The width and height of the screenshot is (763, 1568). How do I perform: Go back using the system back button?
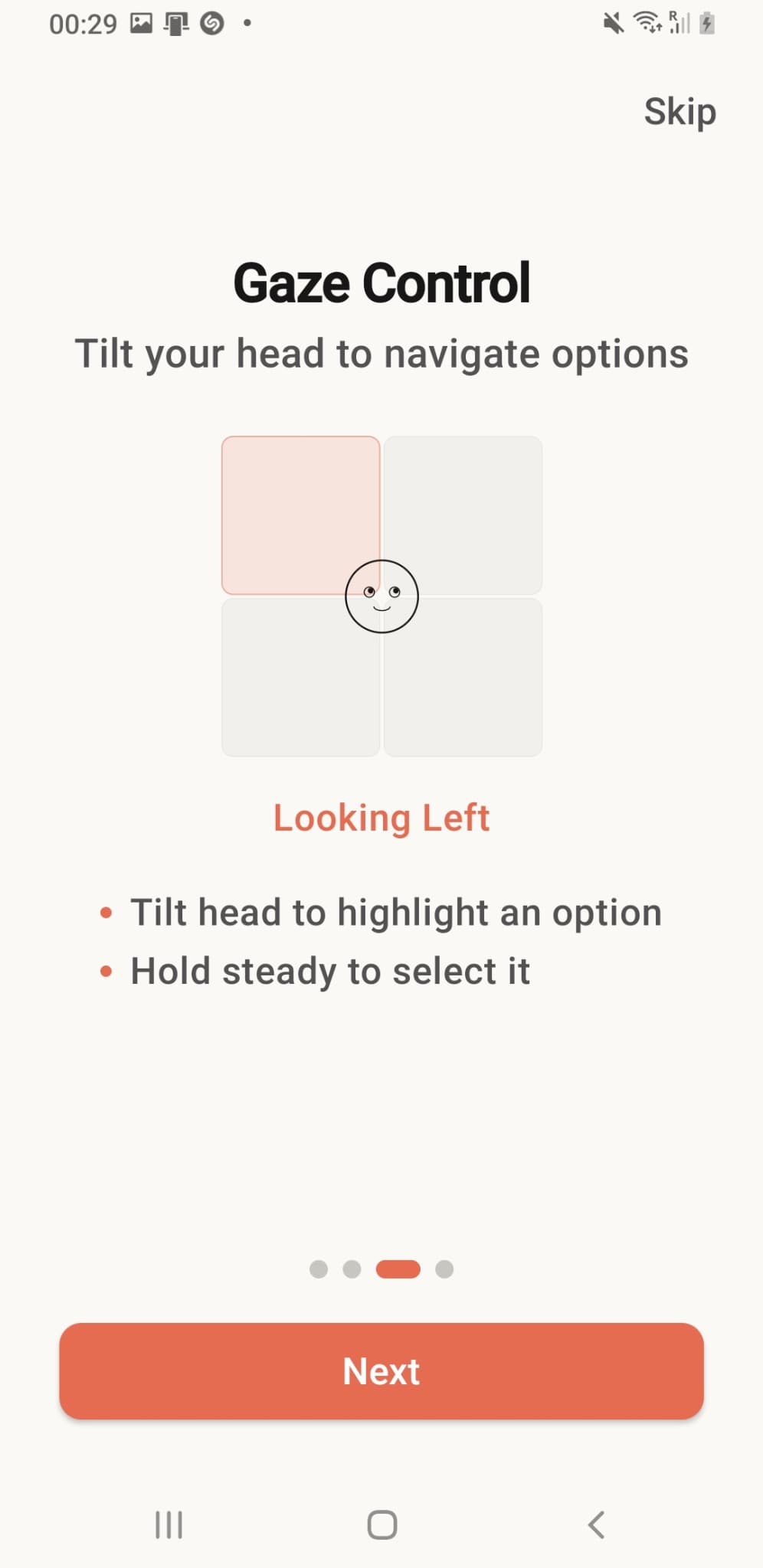tap(596, 1524)
